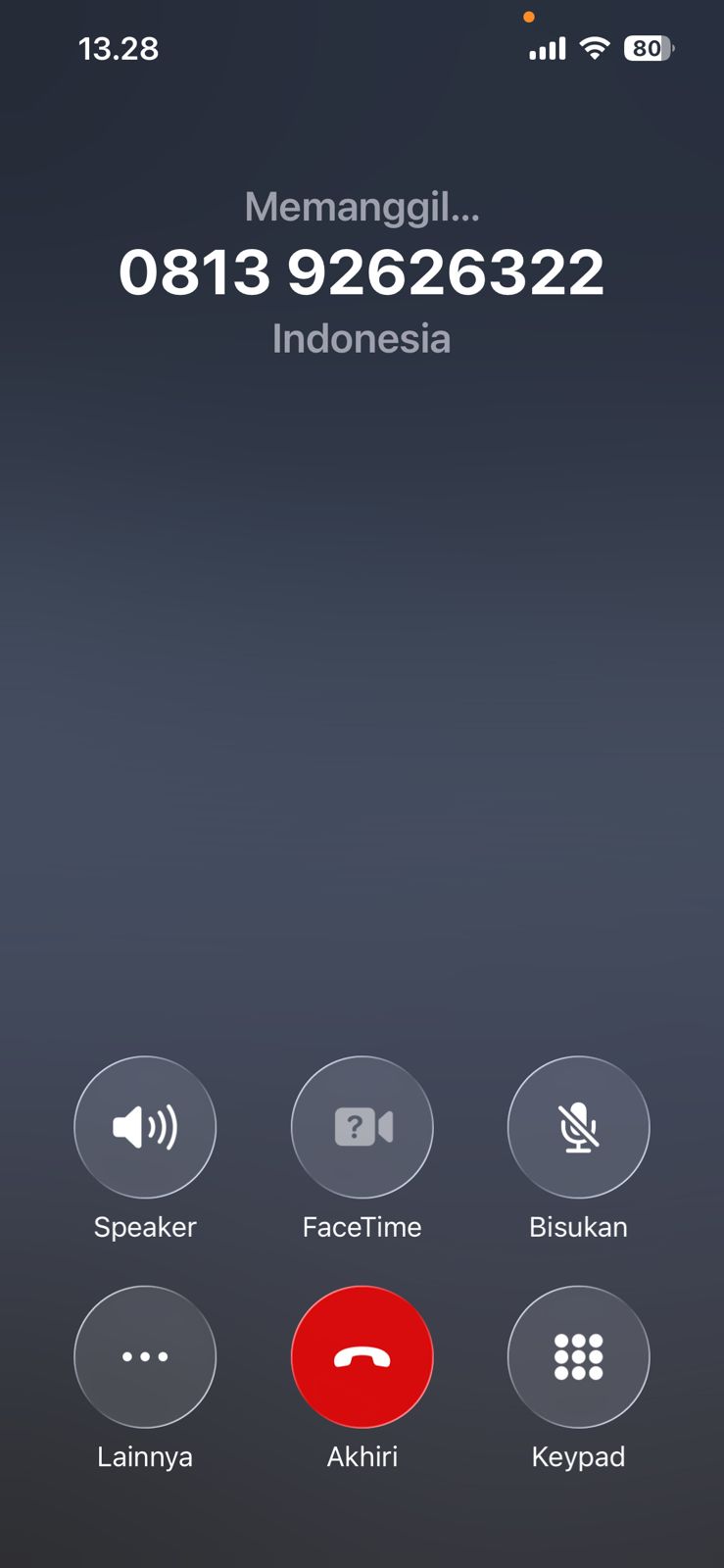Turn on the Speaker
Screen dimensions: 724x1568
[x=145, y=1127]
